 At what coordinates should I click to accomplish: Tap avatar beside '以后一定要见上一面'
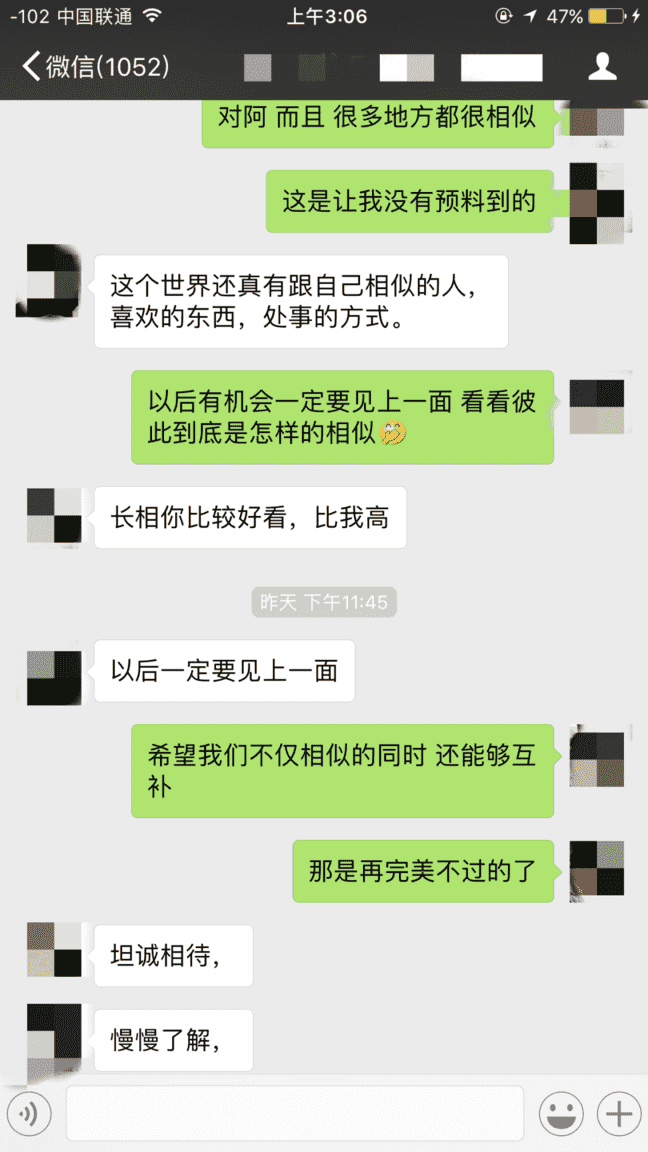54,677
